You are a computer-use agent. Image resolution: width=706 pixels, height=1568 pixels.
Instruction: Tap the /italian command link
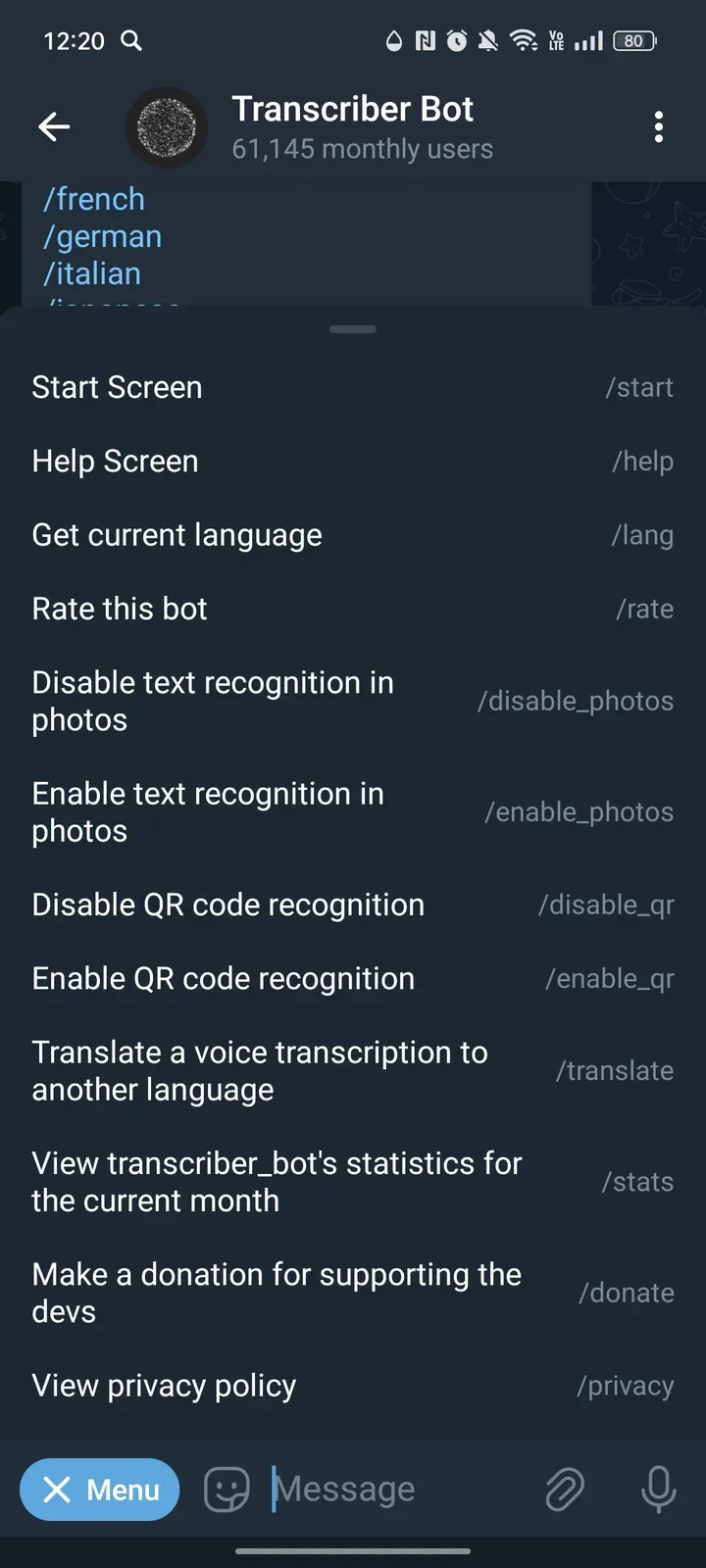[92, 273]
